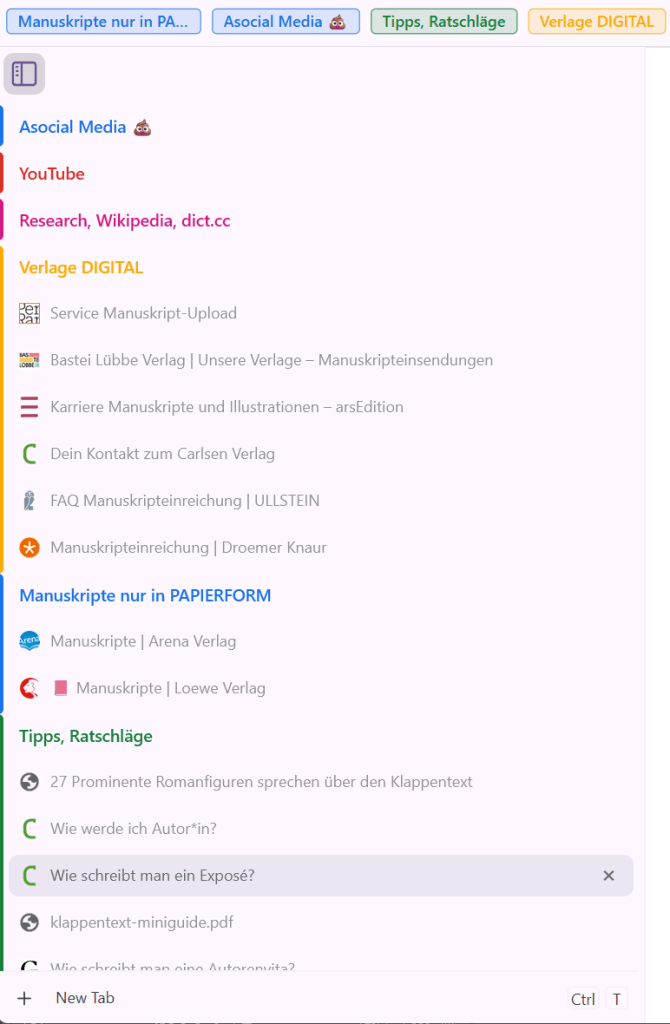This screenshot has width=670, height=1024.
Task: Open klappentext-miniguide.pdf tab
Action: 141,922
